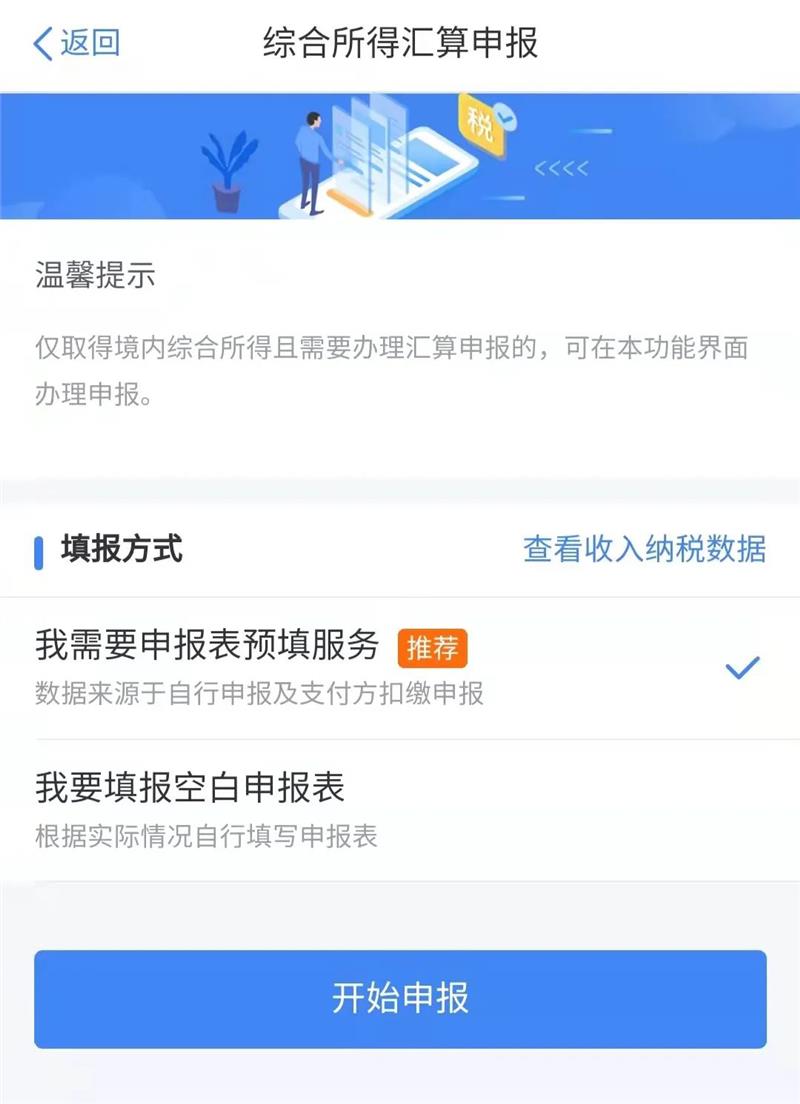Open the 查看收入纳税数据 link
800x1104 pixels.
644,549
